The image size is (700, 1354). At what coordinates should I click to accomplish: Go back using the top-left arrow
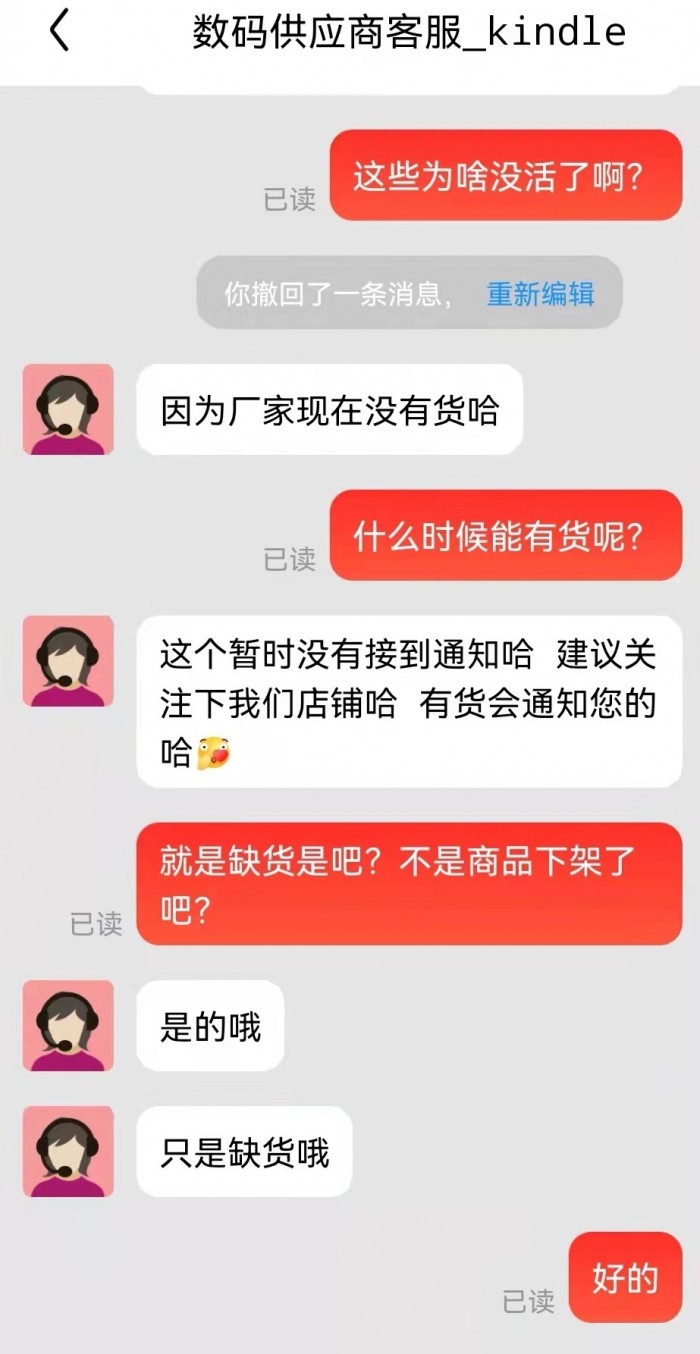click(59, 31)
